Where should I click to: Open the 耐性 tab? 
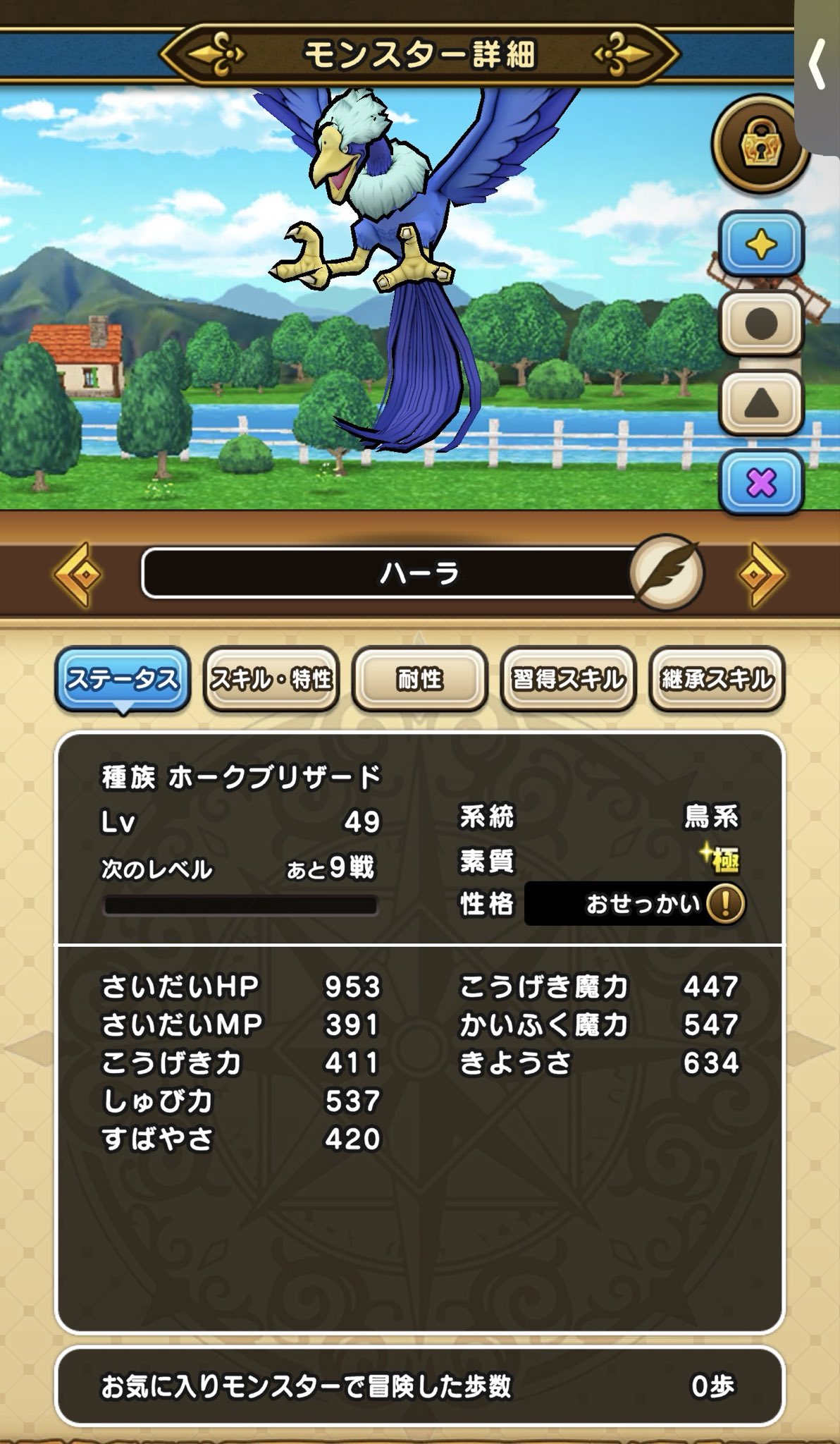tap(420, 679)
